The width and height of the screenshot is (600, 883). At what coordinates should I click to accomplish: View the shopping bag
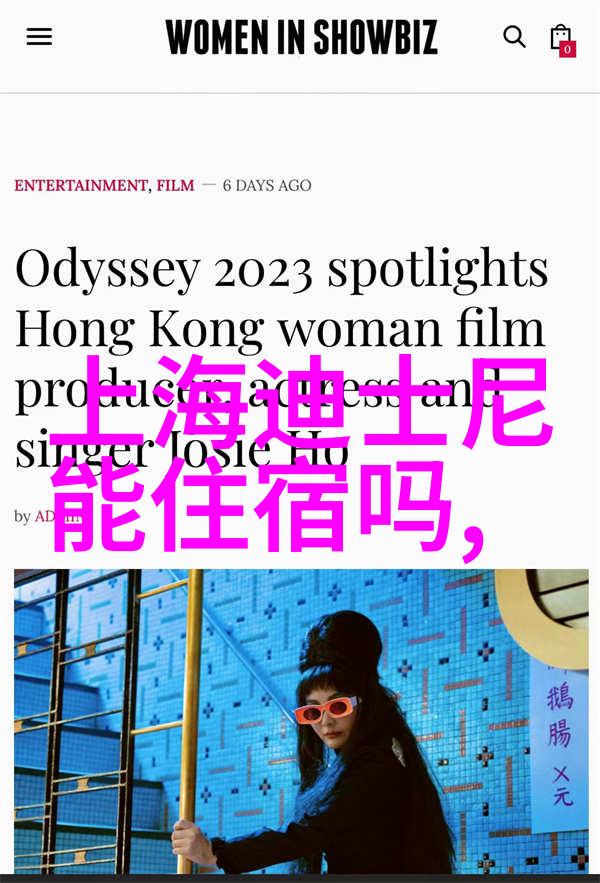tap(561, 38)
